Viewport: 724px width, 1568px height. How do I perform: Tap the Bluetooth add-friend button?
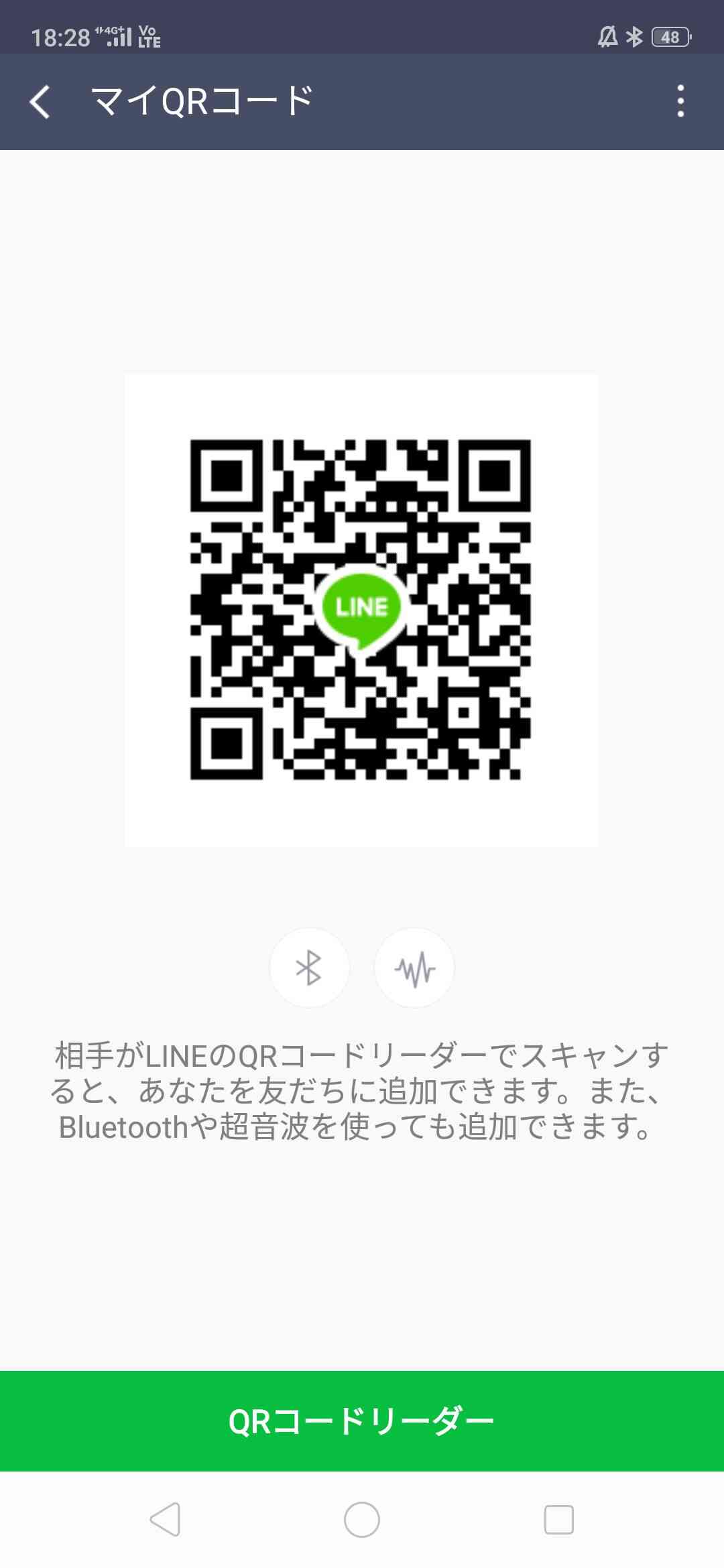point(309,968)
